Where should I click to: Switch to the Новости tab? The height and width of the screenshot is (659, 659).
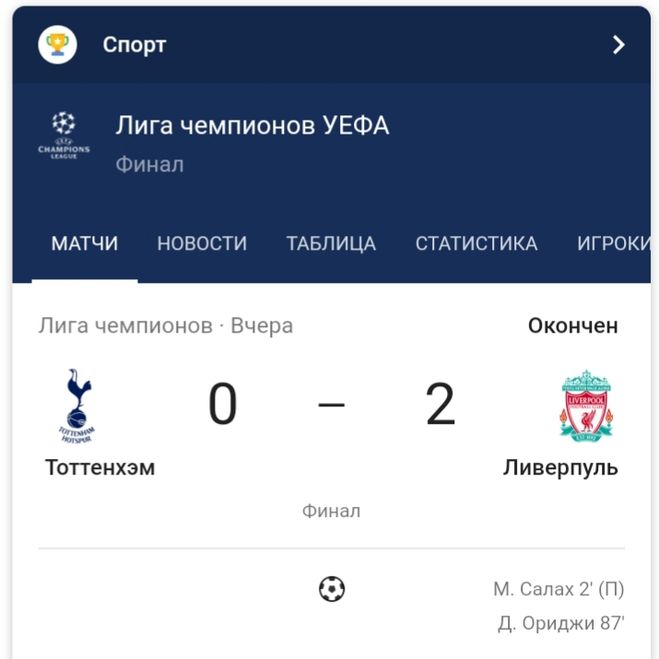coord(202,244)
